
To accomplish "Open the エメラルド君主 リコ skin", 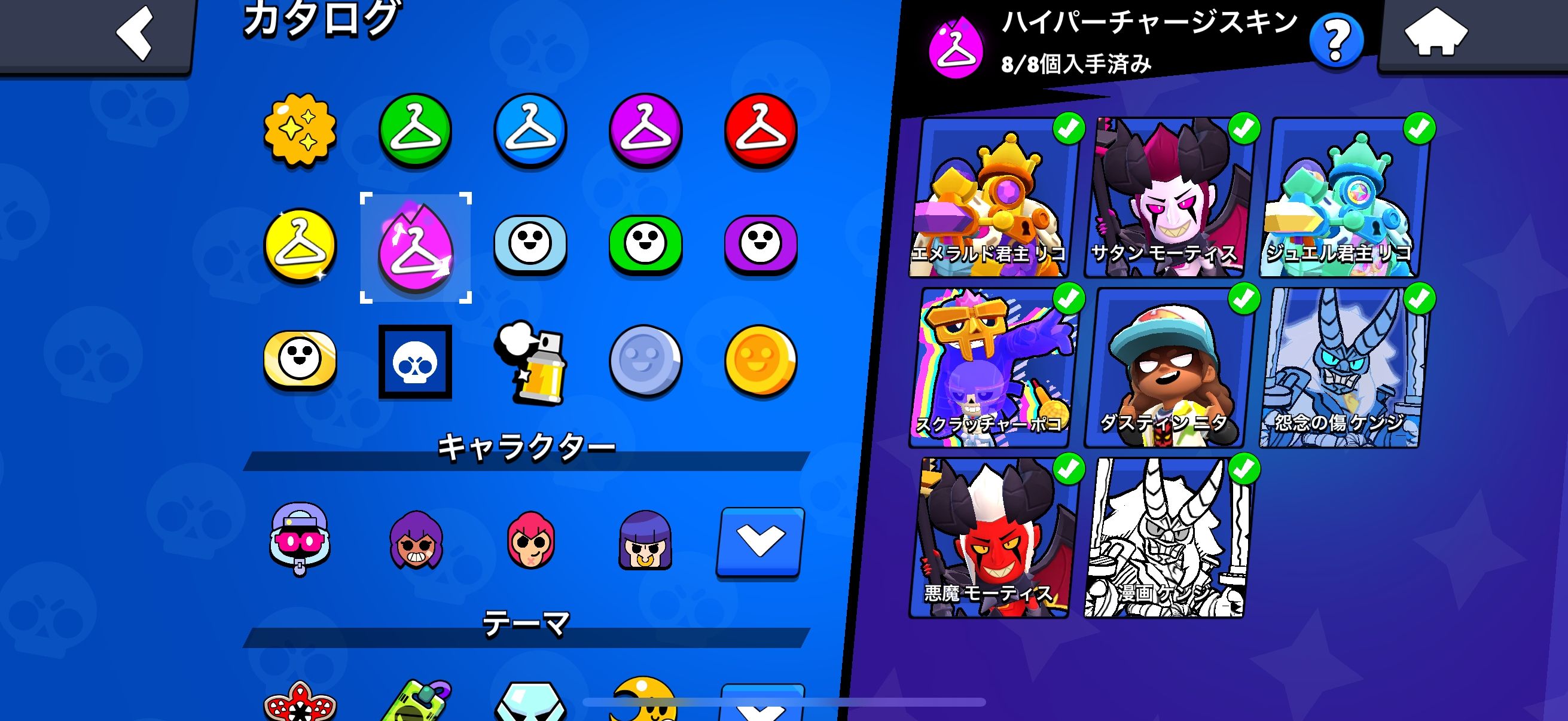I will tap(990, 198).
